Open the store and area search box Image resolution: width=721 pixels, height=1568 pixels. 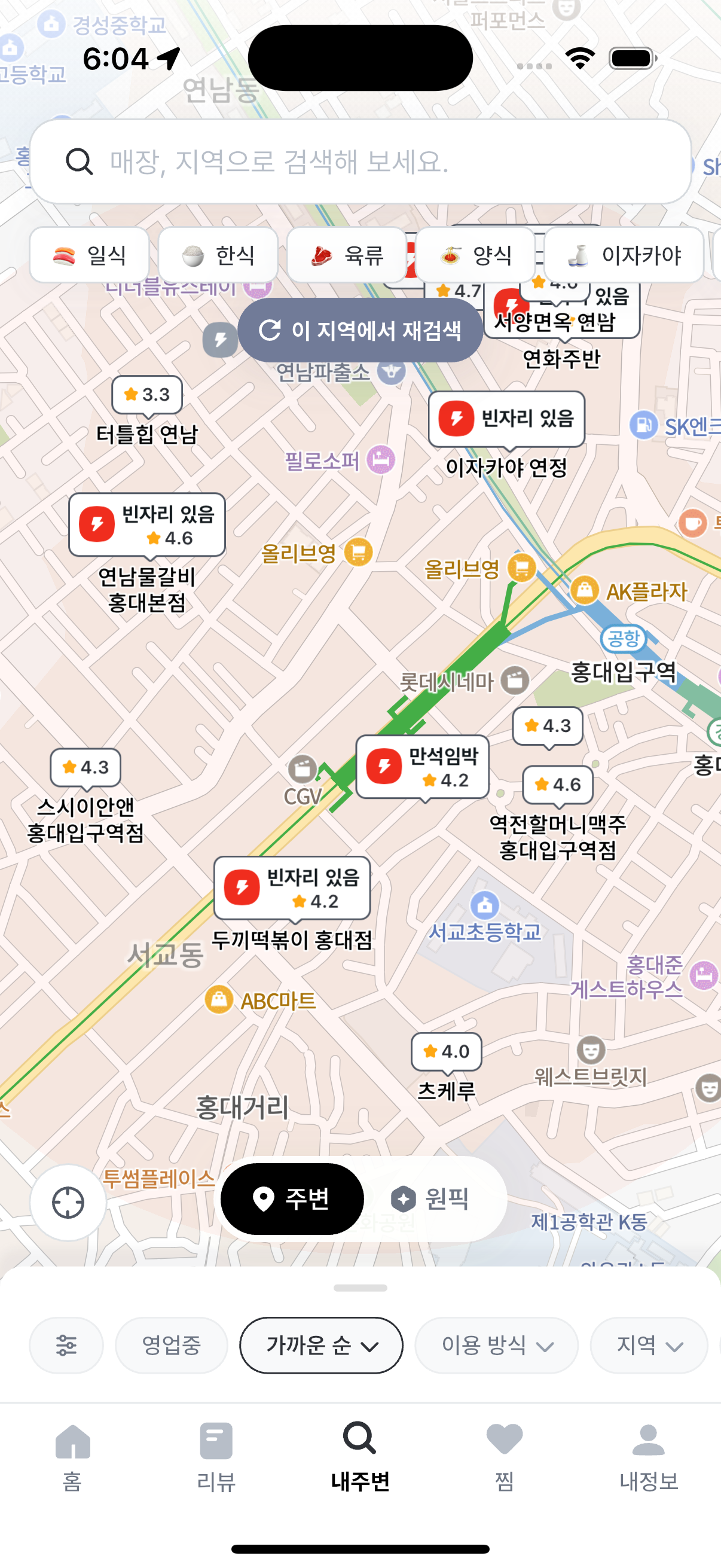point(360,161)
